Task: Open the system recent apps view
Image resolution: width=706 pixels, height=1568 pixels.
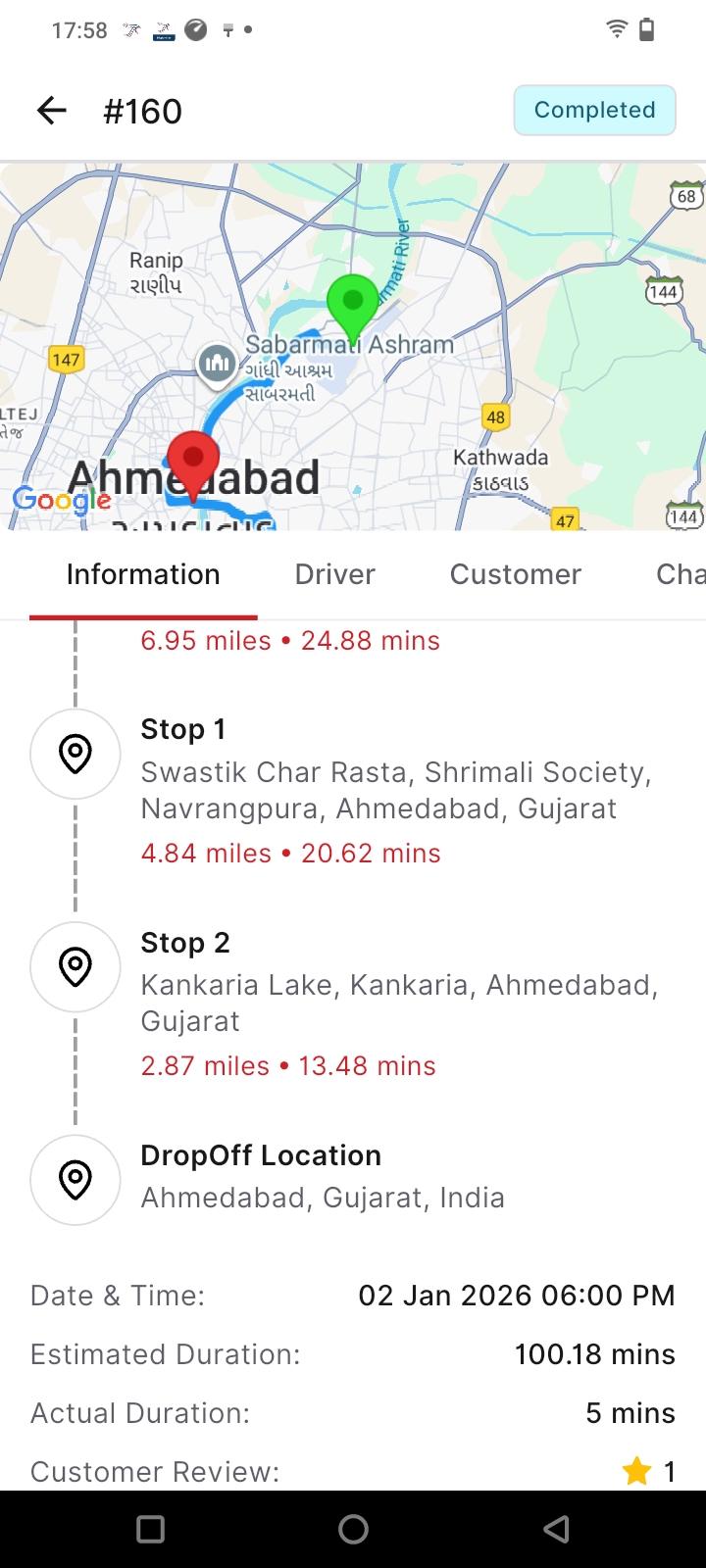Action: (150, 1529)
